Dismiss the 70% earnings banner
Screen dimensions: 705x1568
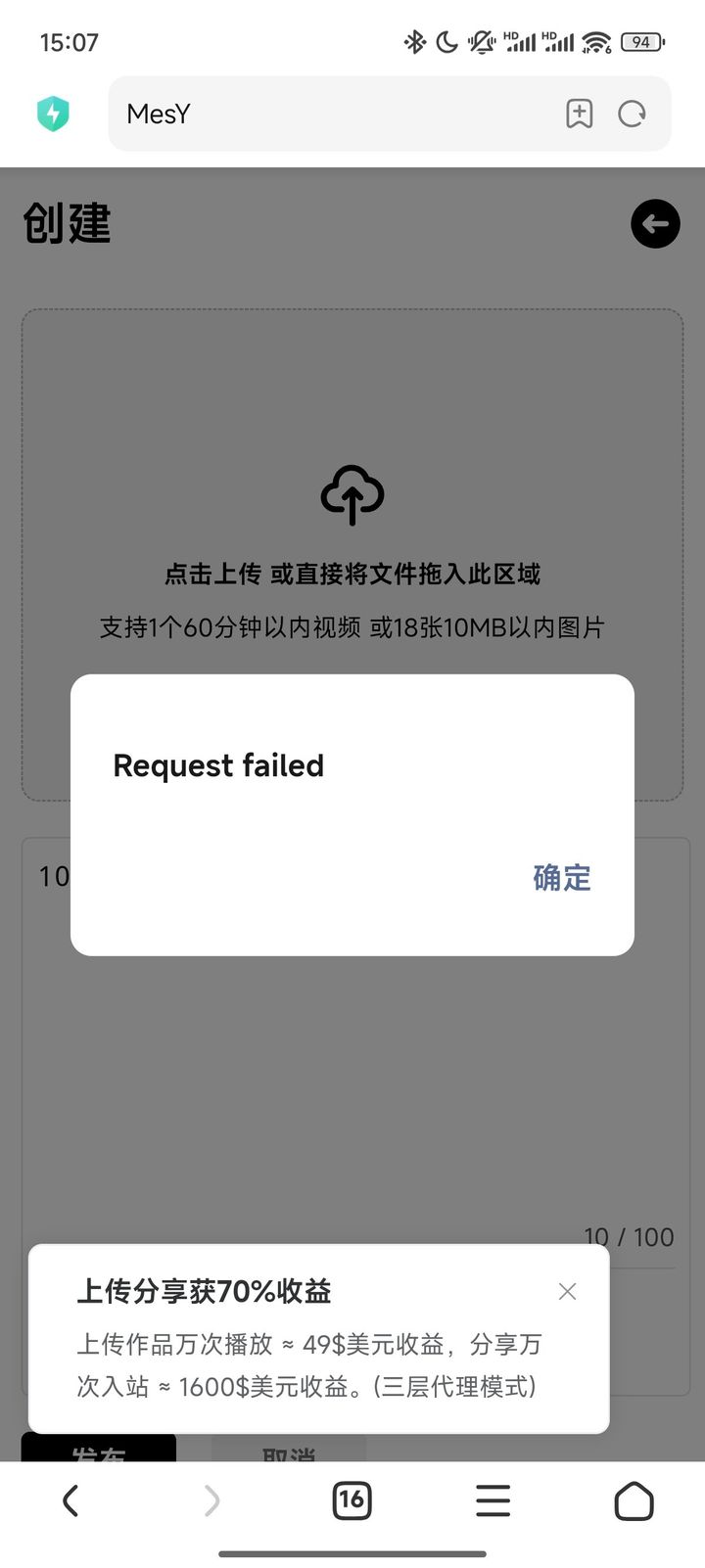[568, 1291]
